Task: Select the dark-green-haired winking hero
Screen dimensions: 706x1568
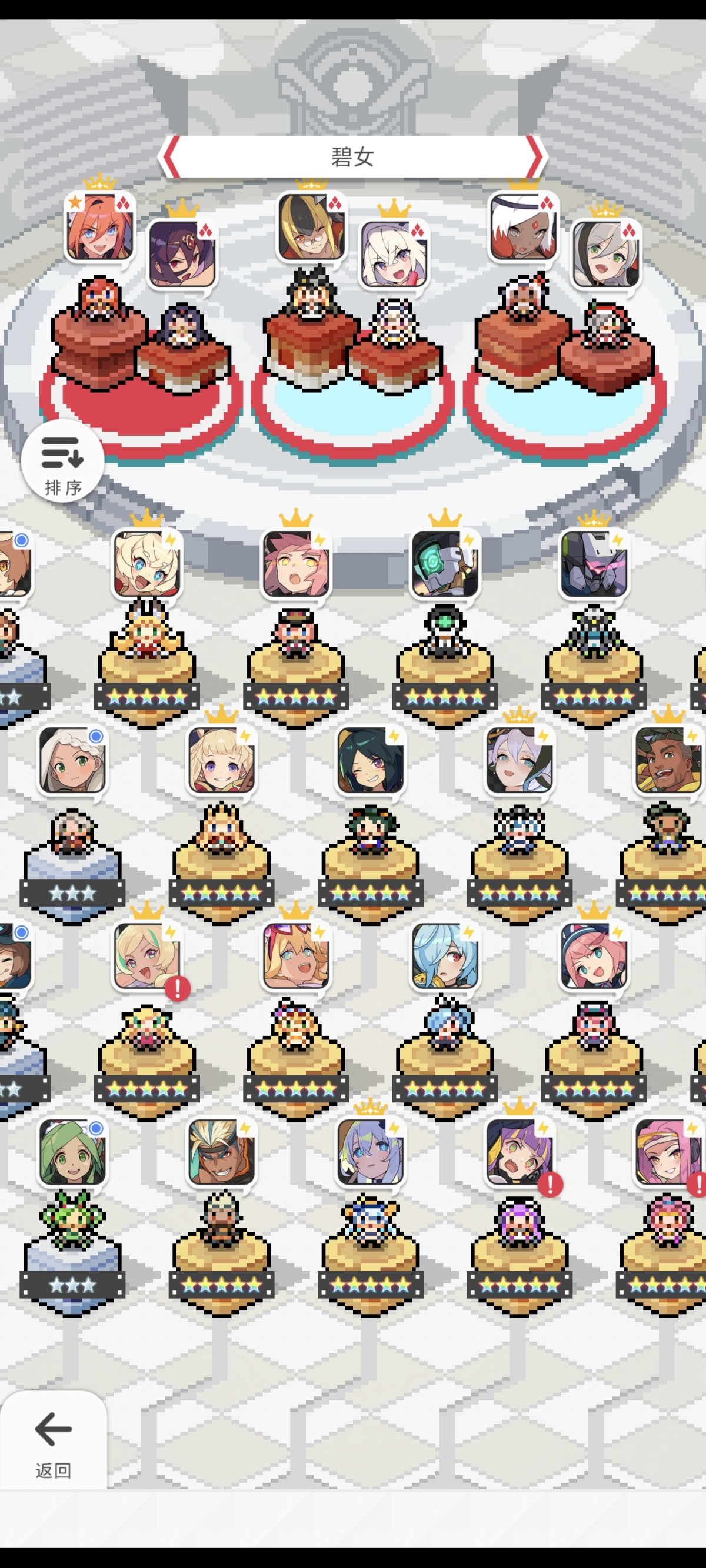Action: (371, 760)
